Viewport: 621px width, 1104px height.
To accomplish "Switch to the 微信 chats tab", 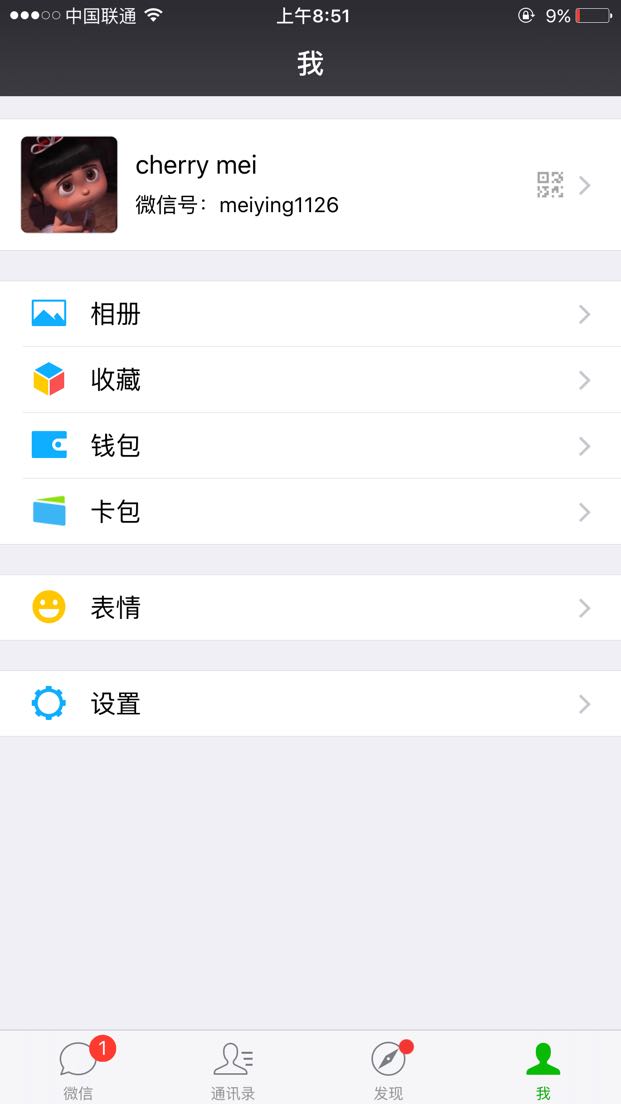I will pyautogui.click(x=77, y=1067).
